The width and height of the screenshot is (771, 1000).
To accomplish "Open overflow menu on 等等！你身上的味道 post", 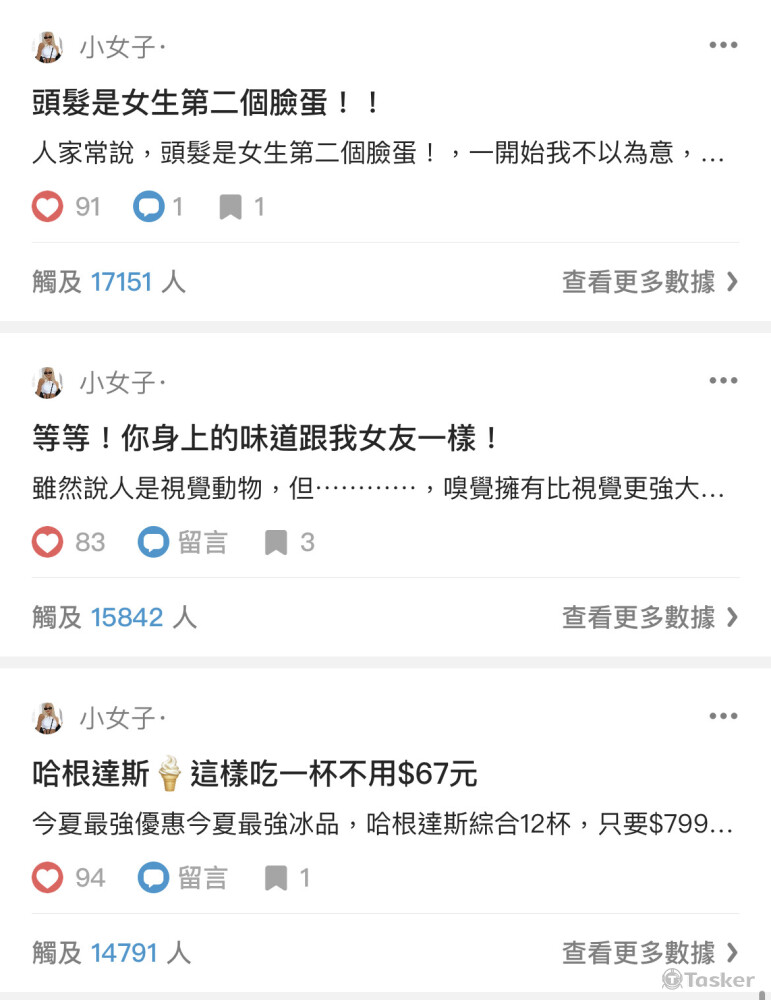I will [x=723, y=381].
